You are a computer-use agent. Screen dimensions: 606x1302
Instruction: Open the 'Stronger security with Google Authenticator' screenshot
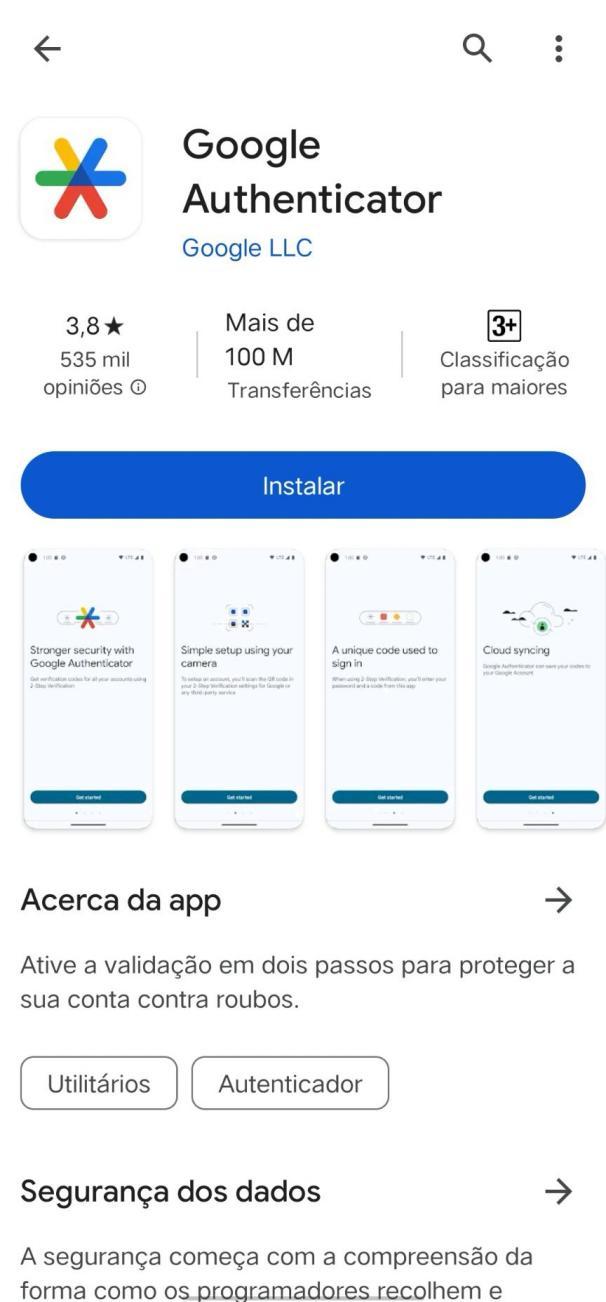click(x=88, y=688)
